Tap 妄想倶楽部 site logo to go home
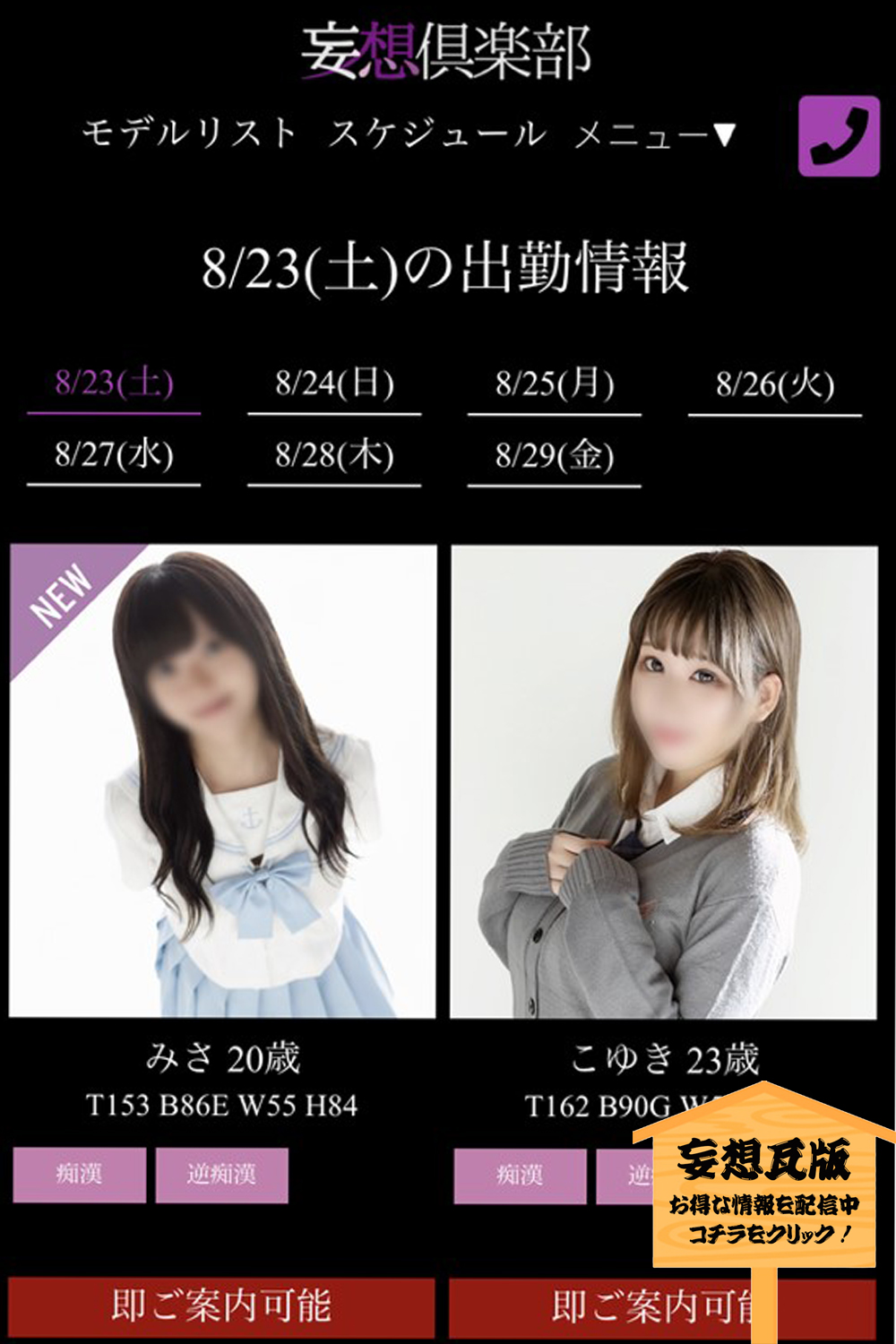The width and height of the screenshot is (896, 1344). [445, 52]
